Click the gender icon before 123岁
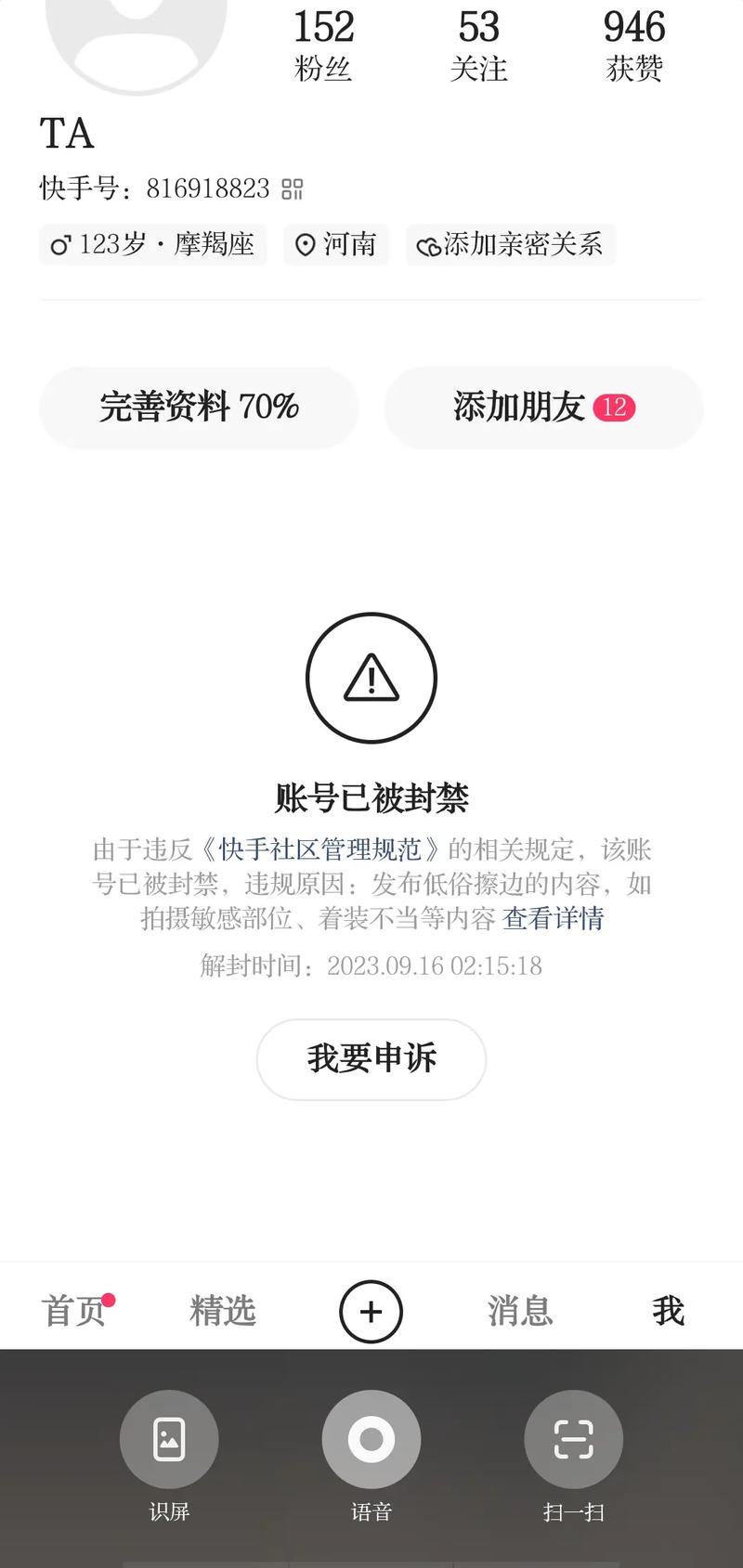The width and height of the screenshot is (743, 1568). (x=60, y=245)
